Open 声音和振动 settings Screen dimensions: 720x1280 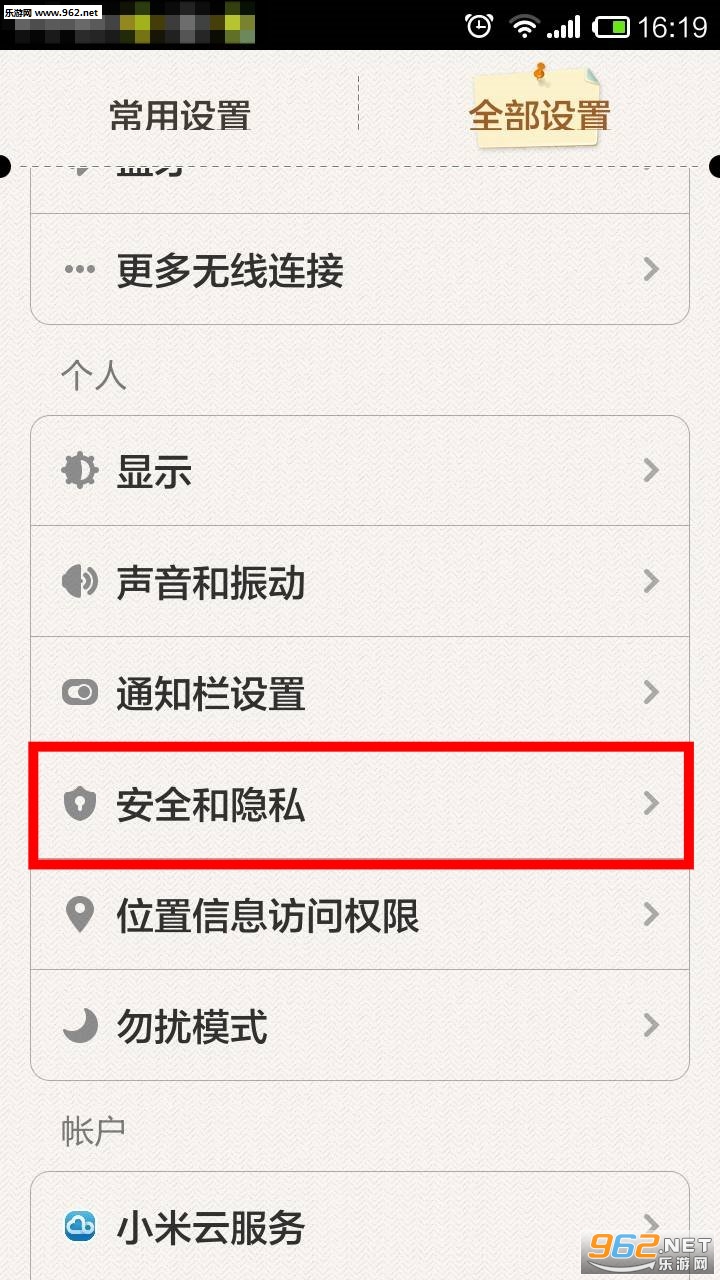pyautogui.click(x=360, y=582)
